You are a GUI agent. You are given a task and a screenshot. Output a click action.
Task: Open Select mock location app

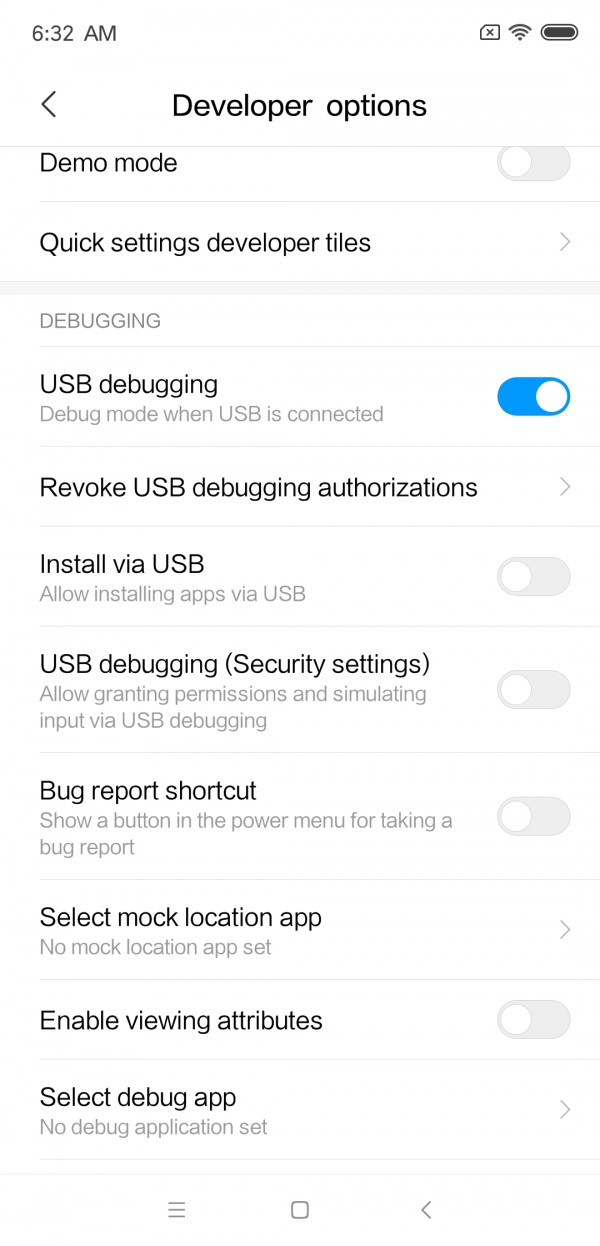[300, 930]
